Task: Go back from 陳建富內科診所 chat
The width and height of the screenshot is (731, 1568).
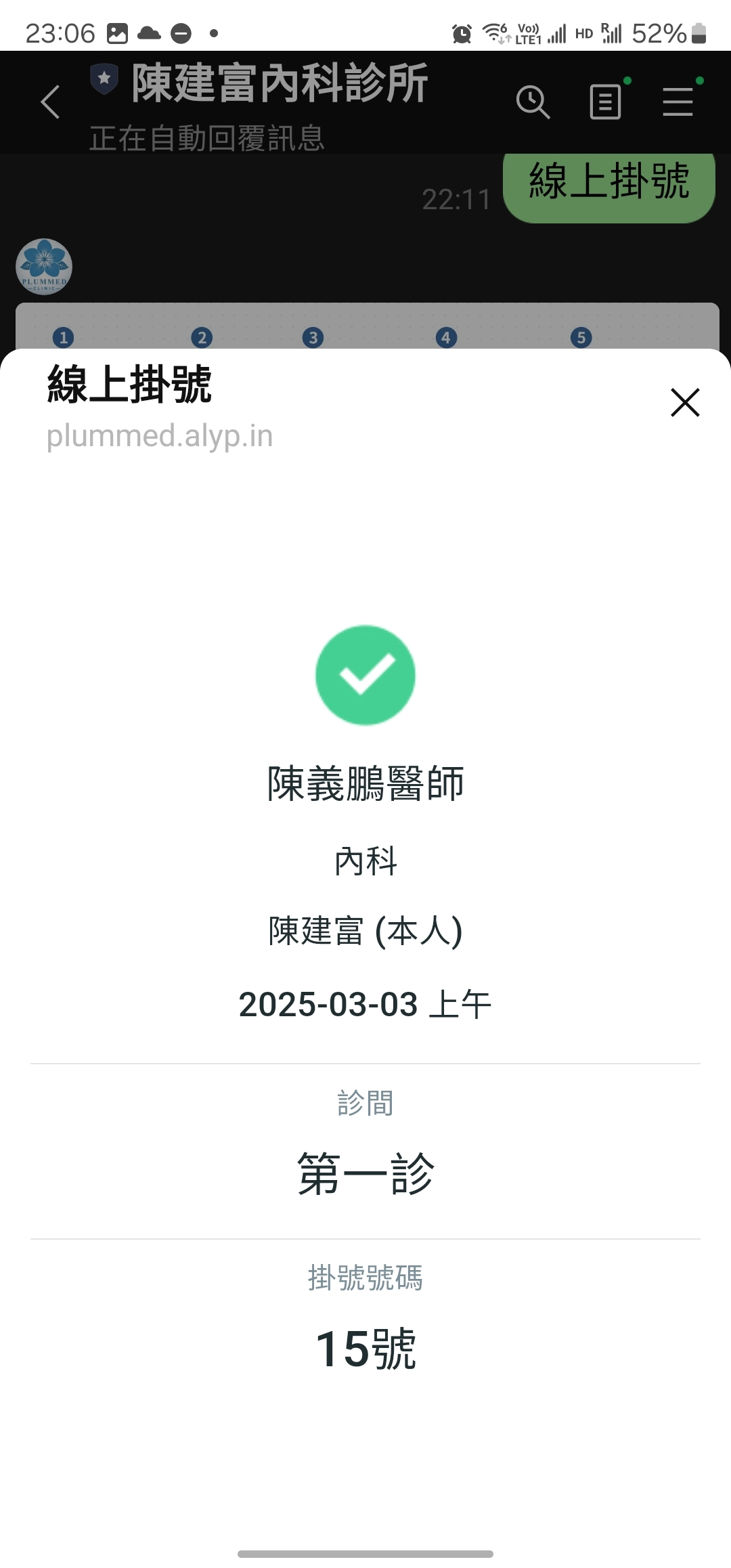Action: (x=51, y=102)
